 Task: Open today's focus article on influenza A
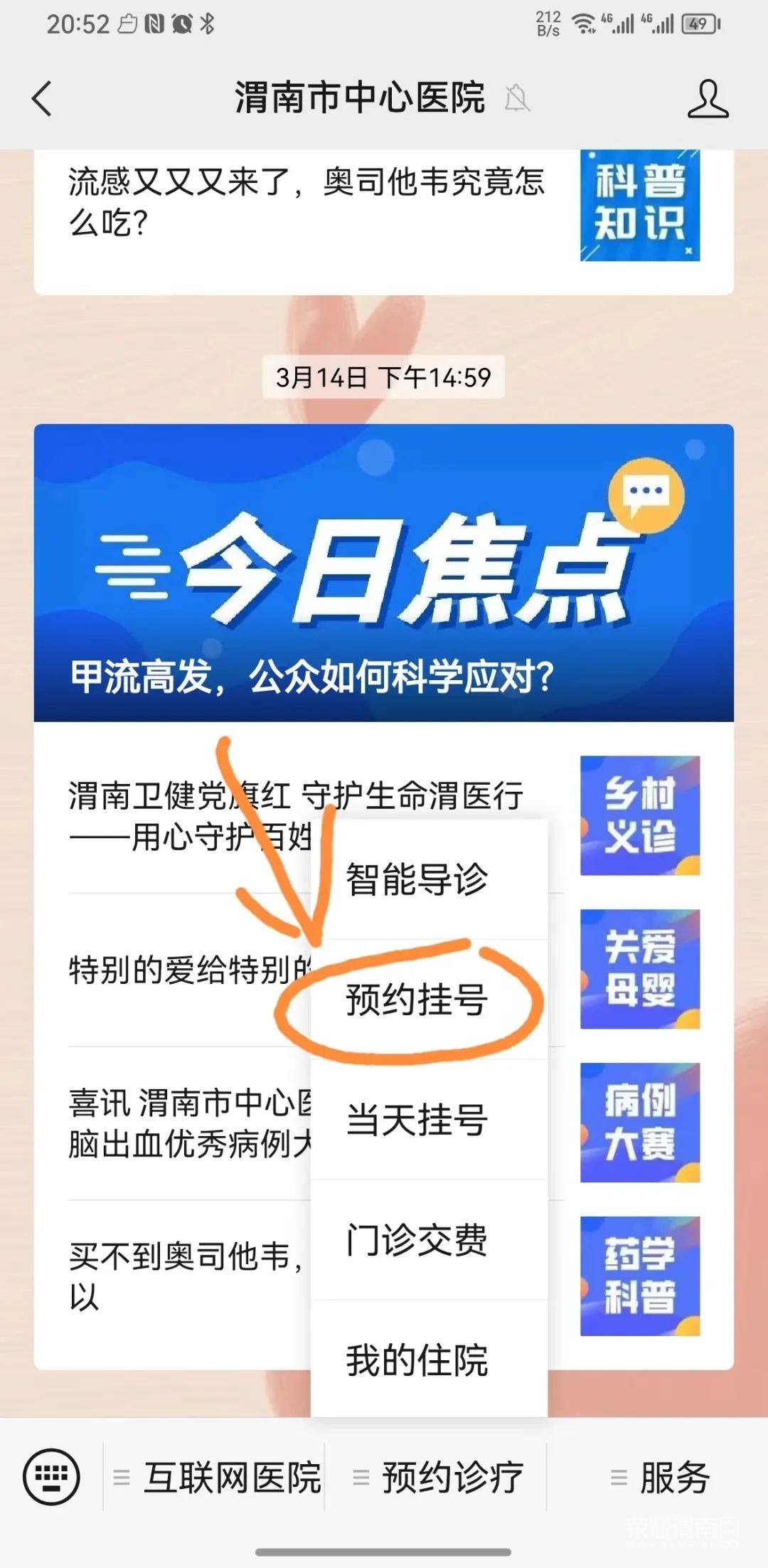[x=384, y=573]
